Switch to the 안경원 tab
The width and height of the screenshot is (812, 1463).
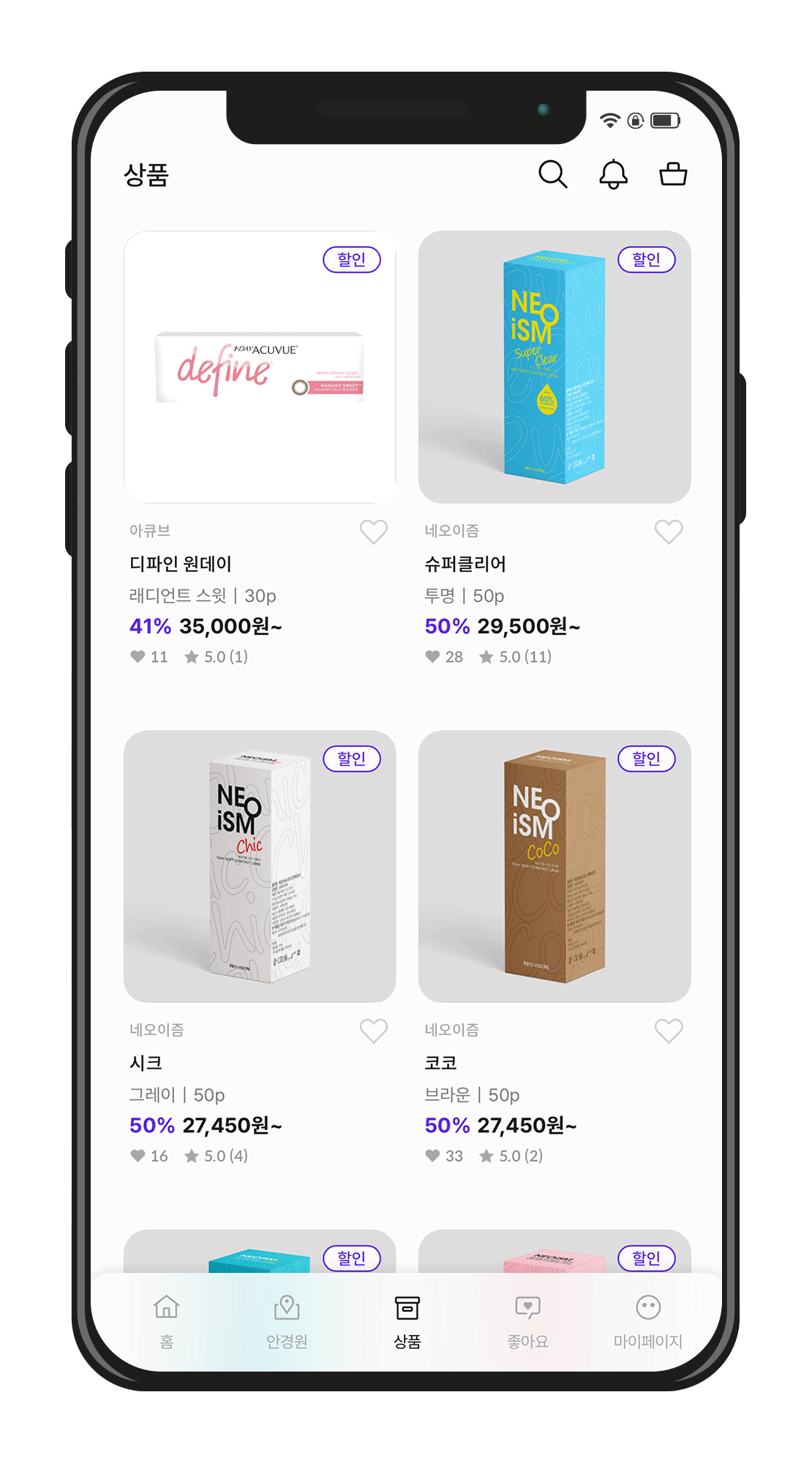click(287, 1321)
